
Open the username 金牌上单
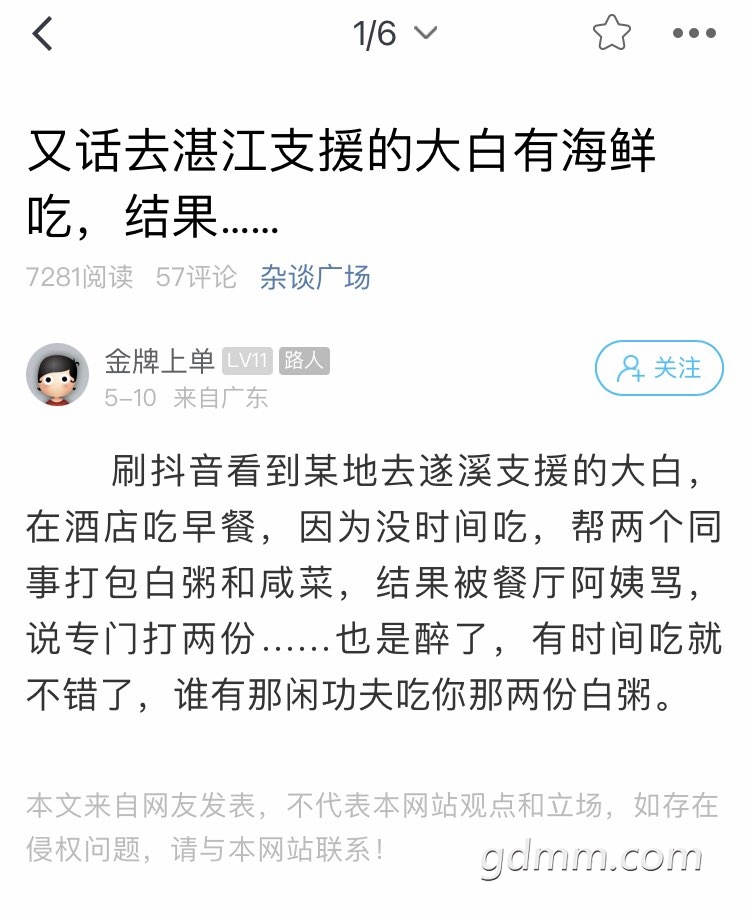point(159,361)
